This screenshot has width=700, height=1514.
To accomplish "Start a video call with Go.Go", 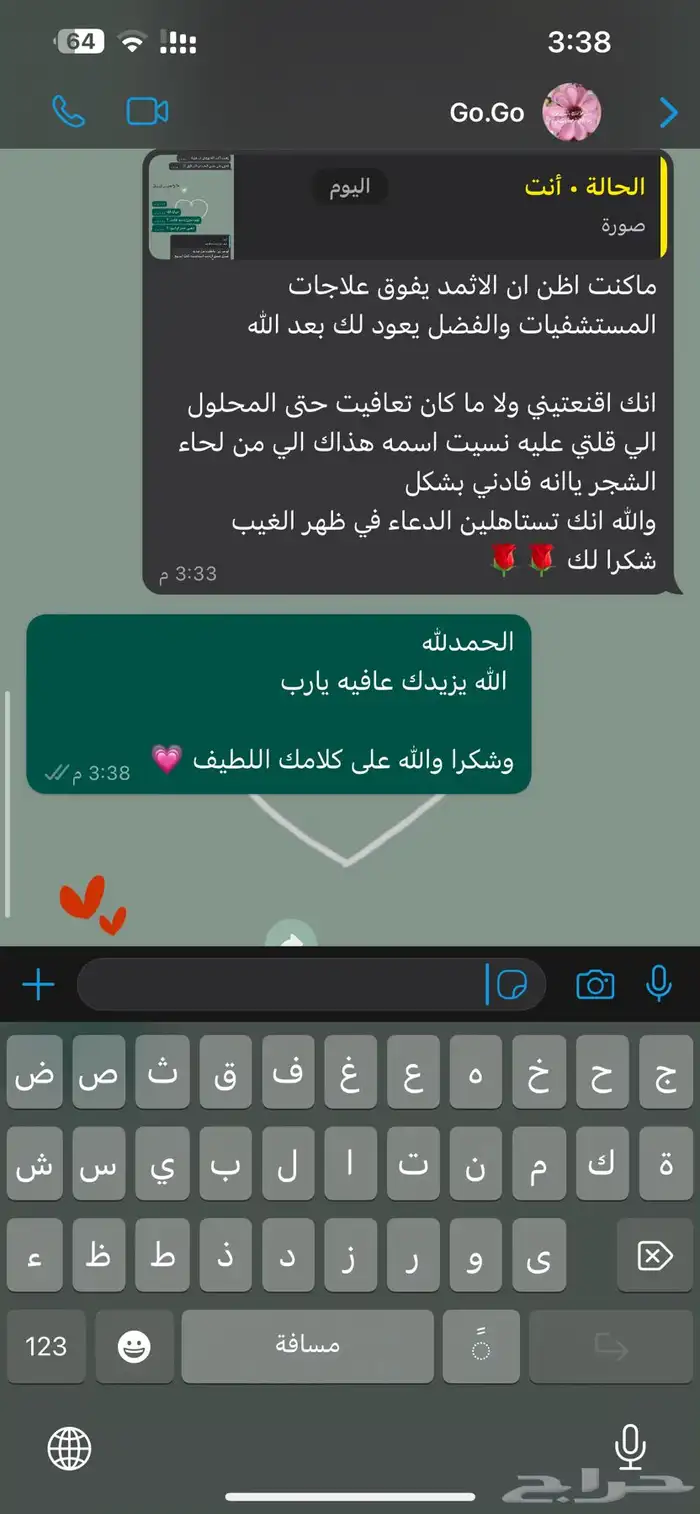I will (x=147, y=112).
